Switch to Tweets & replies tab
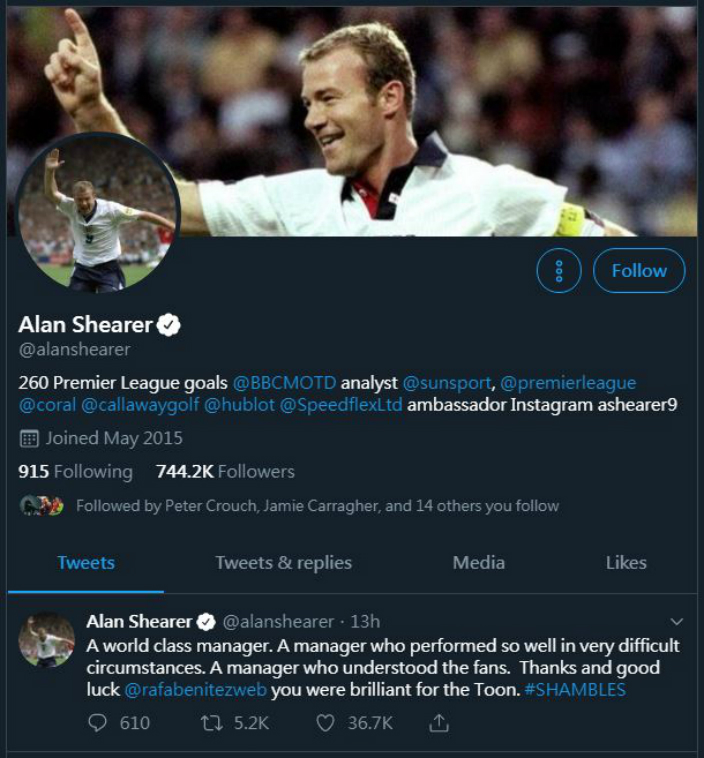704x758 pixels. (x=283, y=562)
